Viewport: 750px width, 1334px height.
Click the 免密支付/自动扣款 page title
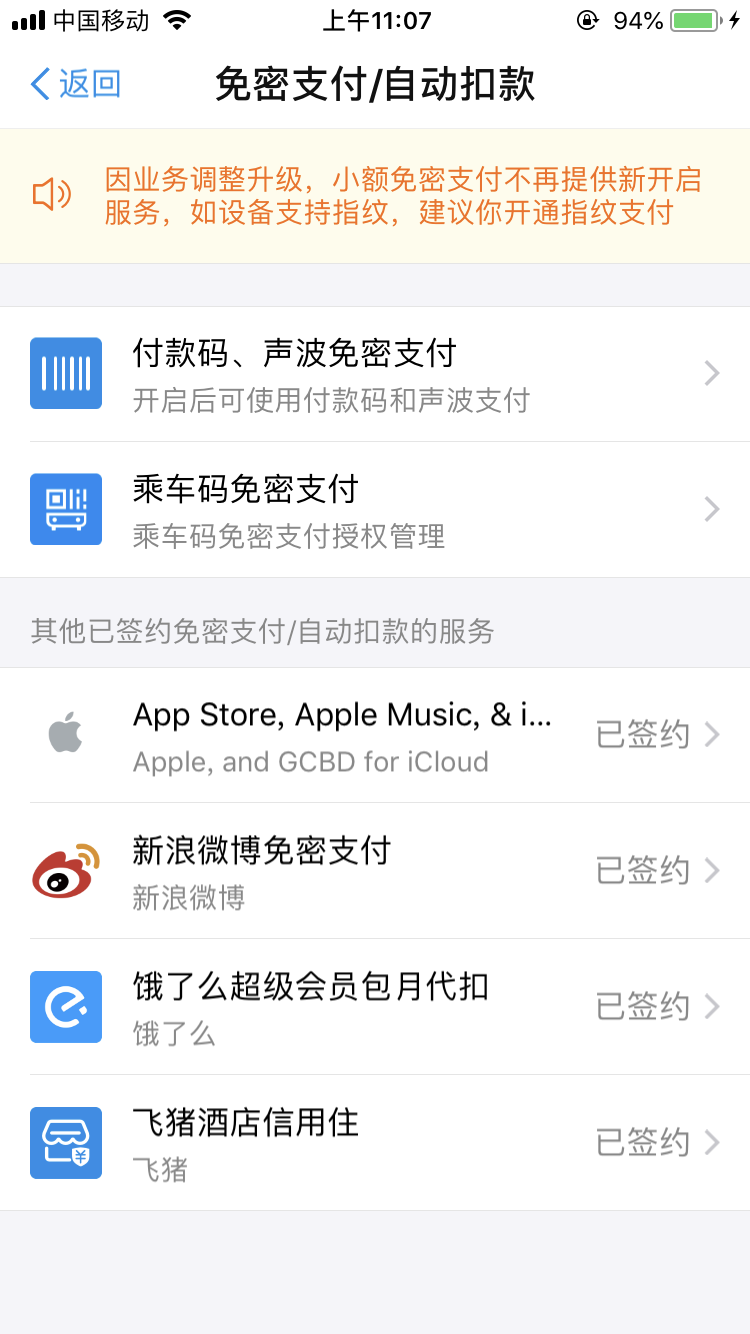[374, 85]
